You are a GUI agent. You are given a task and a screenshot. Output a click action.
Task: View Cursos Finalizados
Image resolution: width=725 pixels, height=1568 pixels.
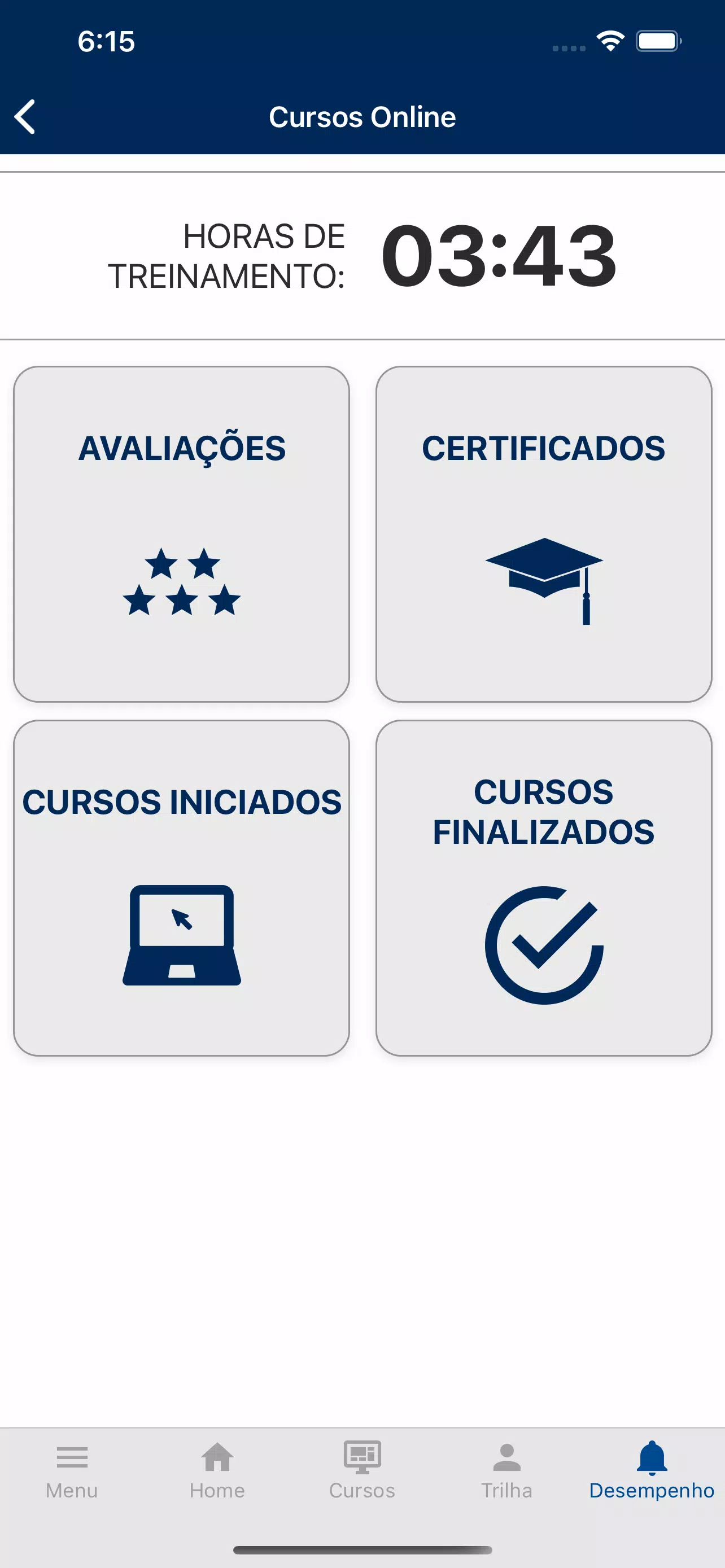pyautogui.click(x=544, y=887)
